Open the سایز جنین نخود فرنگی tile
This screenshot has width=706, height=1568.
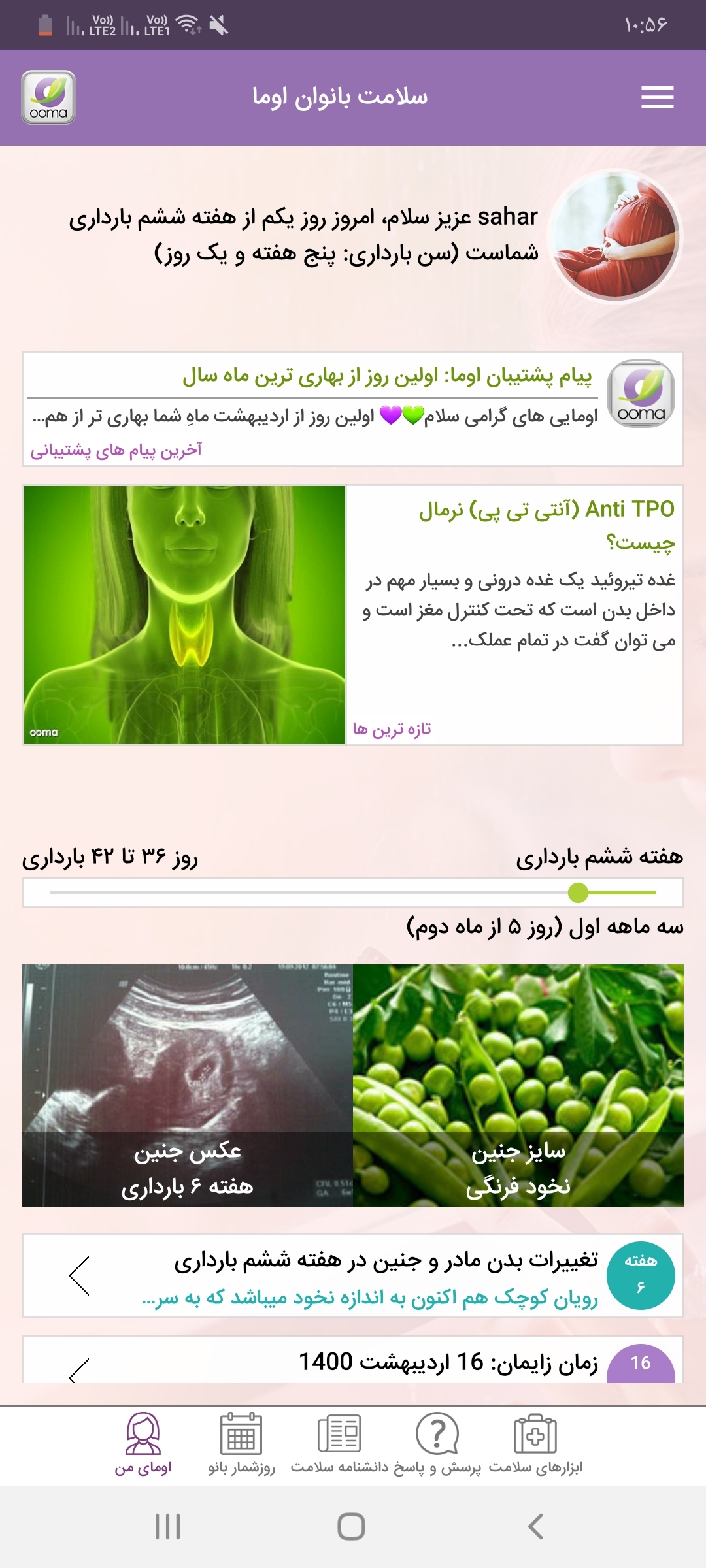518,1085
